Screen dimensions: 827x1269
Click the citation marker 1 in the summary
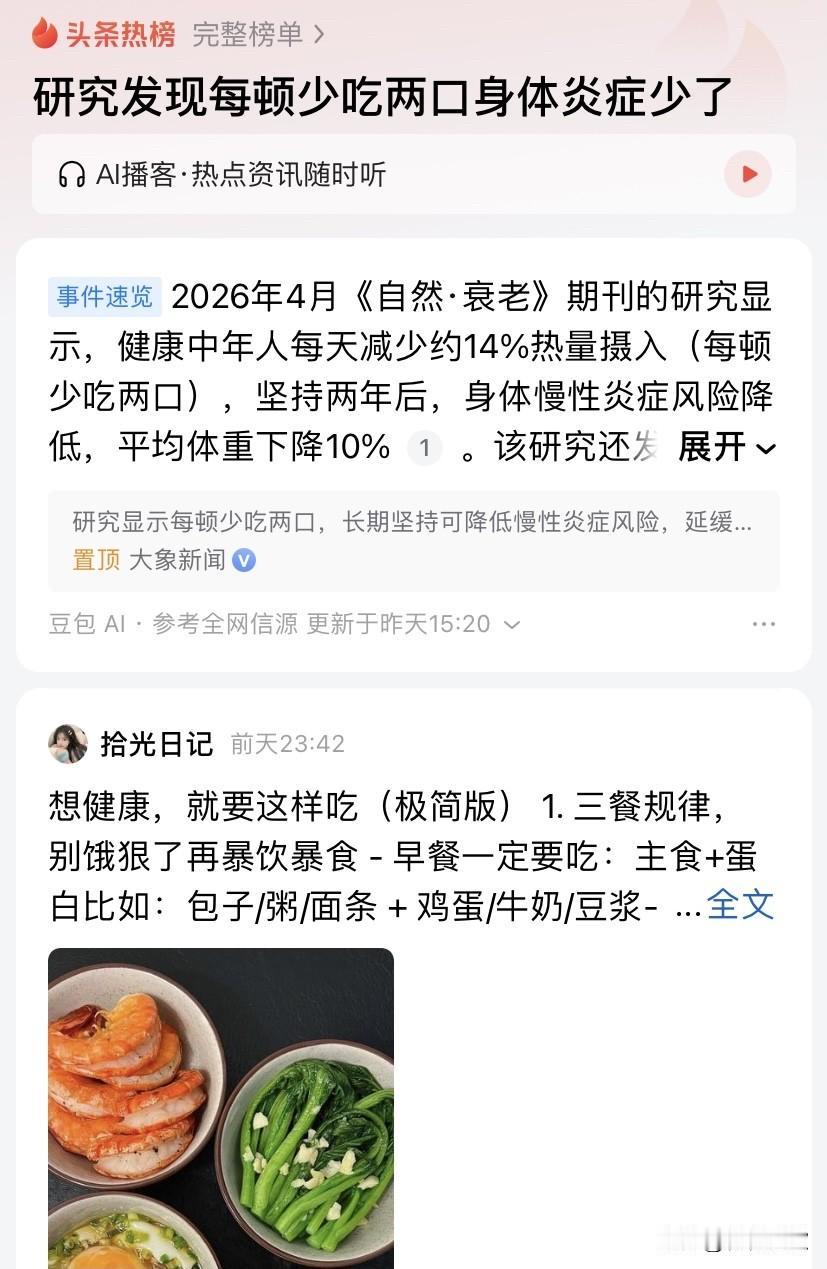tap(425, 446)
